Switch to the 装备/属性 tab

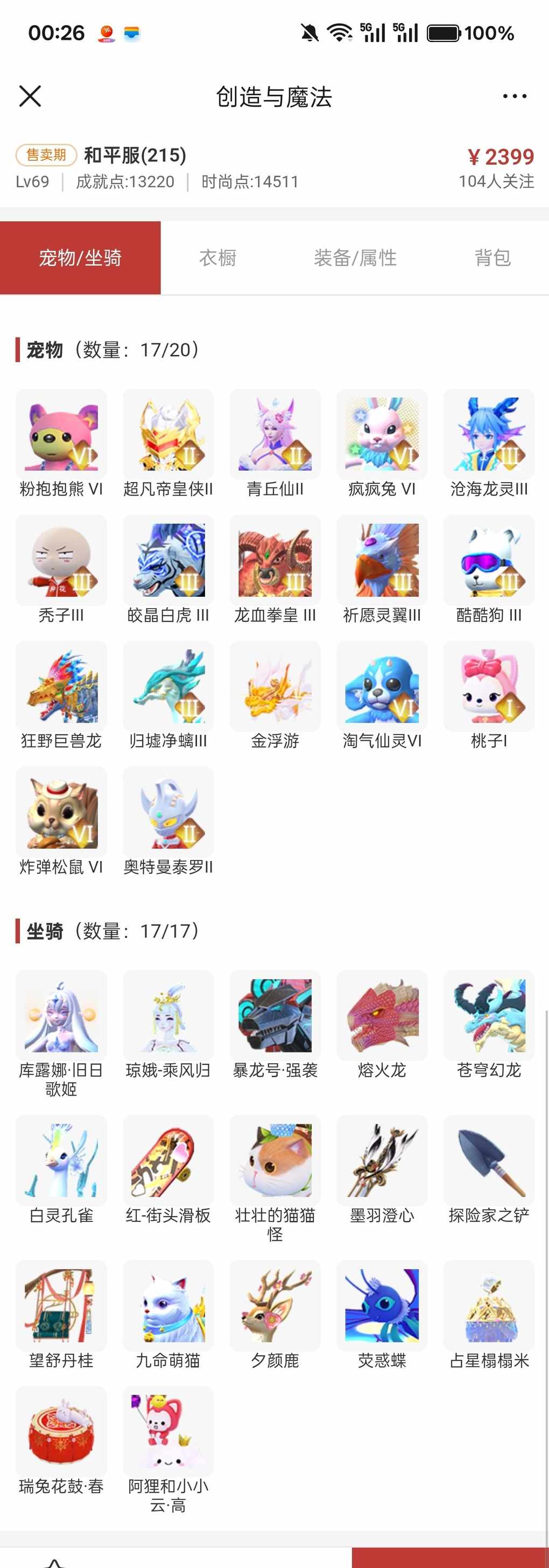355,258
